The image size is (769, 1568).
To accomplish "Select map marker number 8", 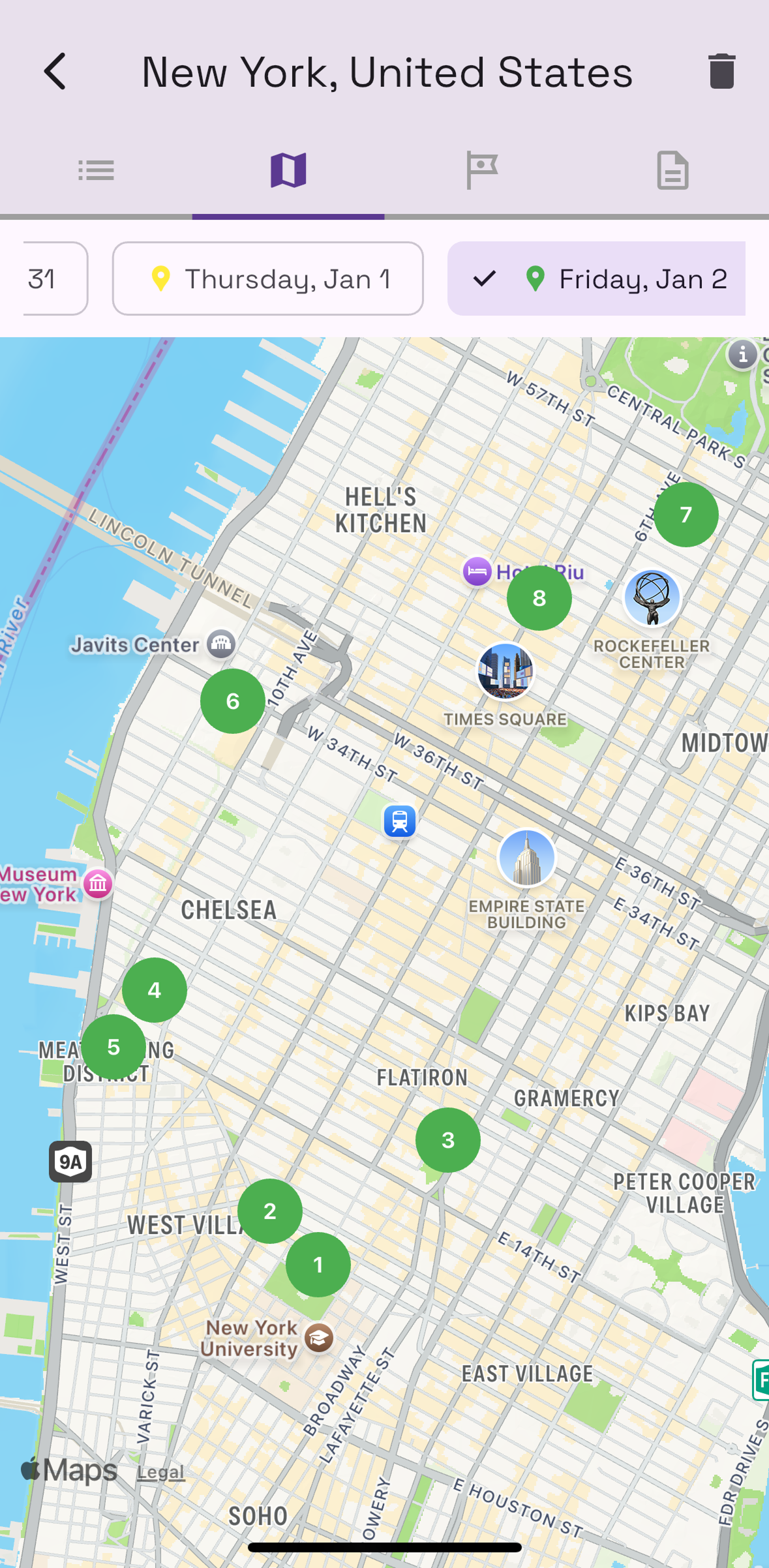I will tap(539, 598).
